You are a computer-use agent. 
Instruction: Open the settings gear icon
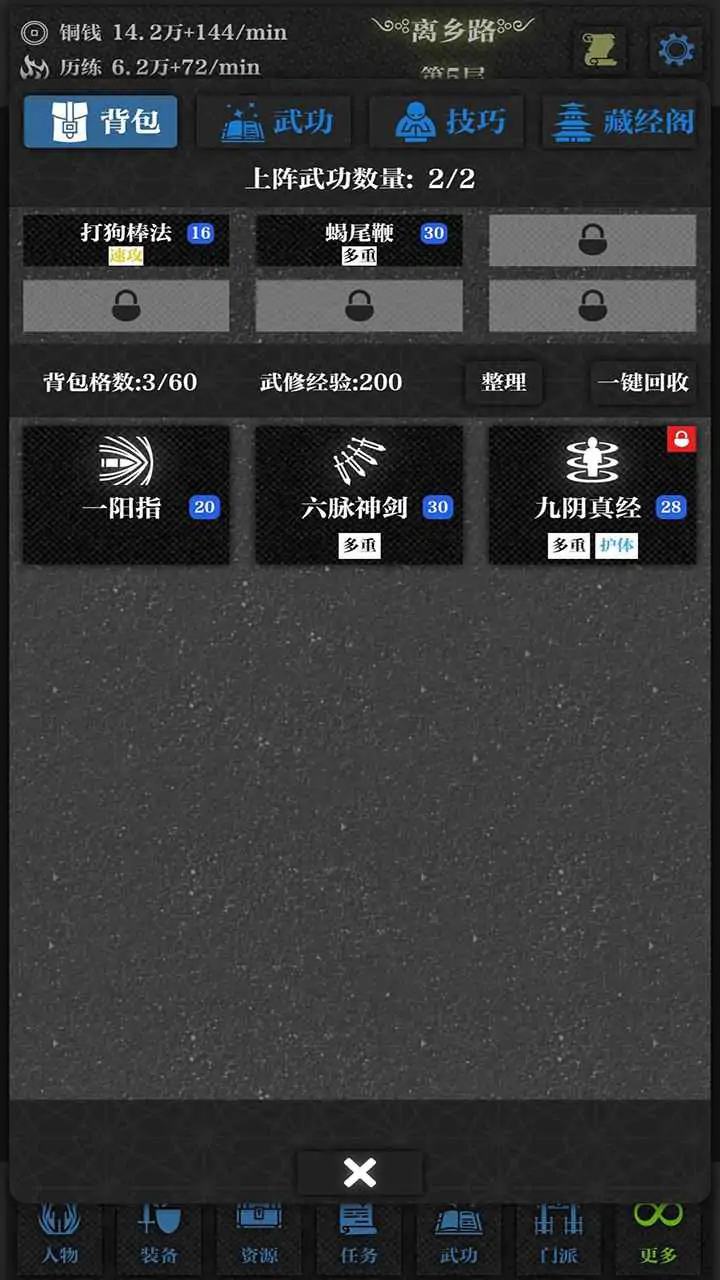(676, 48)
